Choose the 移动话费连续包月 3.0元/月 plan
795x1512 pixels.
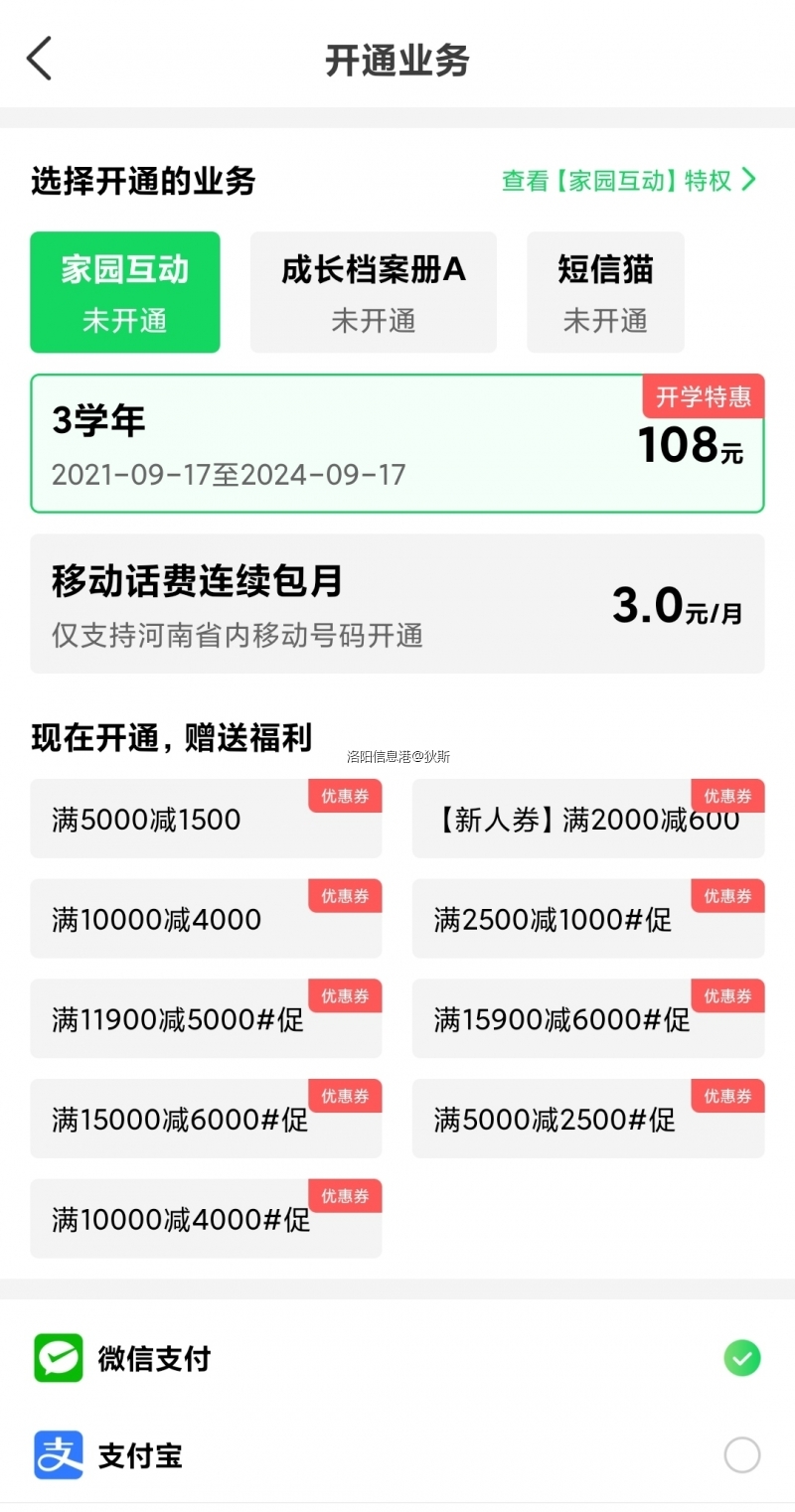[x=397, y=604]
